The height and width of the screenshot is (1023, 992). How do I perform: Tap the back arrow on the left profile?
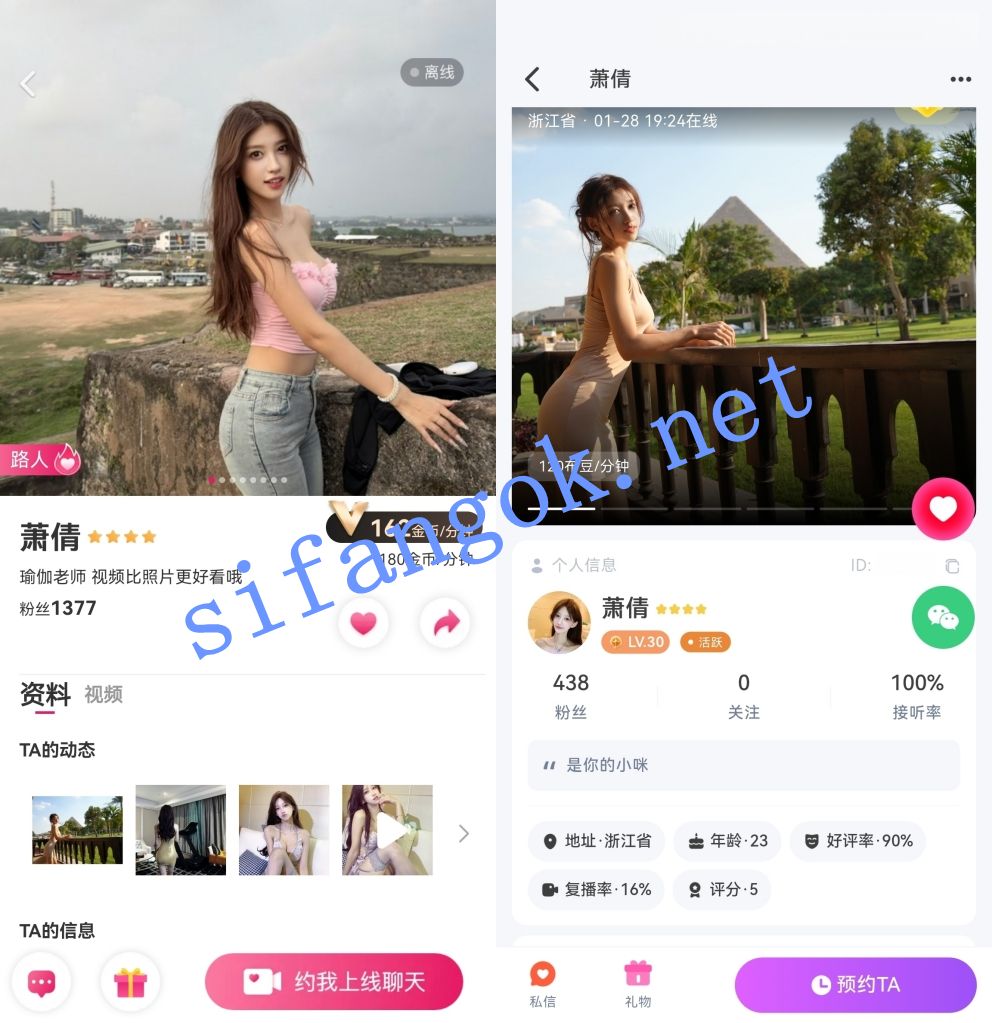[26, 84]
